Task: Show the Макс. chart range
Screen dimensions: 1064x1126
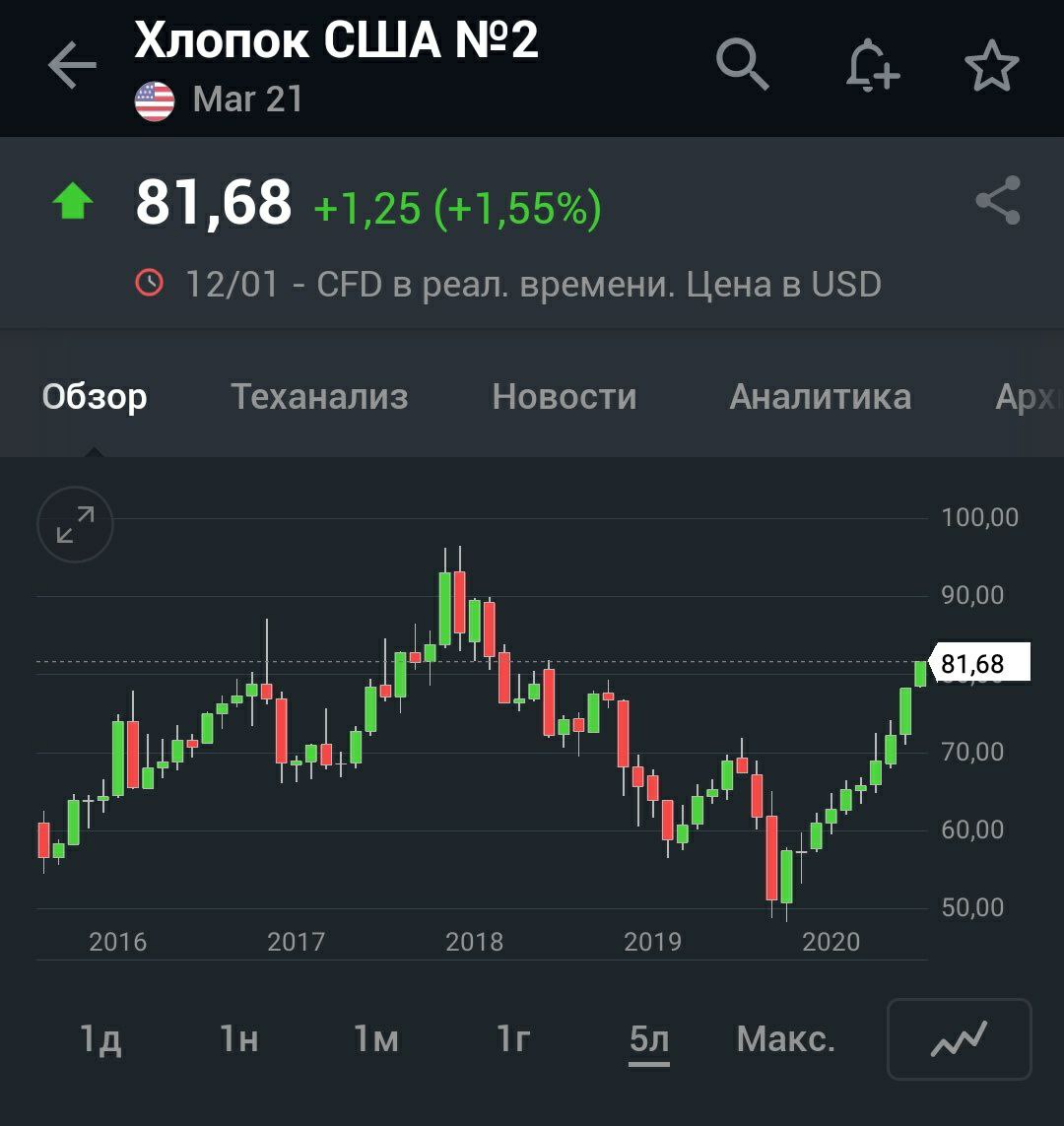Action: (x=785, y=1038)
